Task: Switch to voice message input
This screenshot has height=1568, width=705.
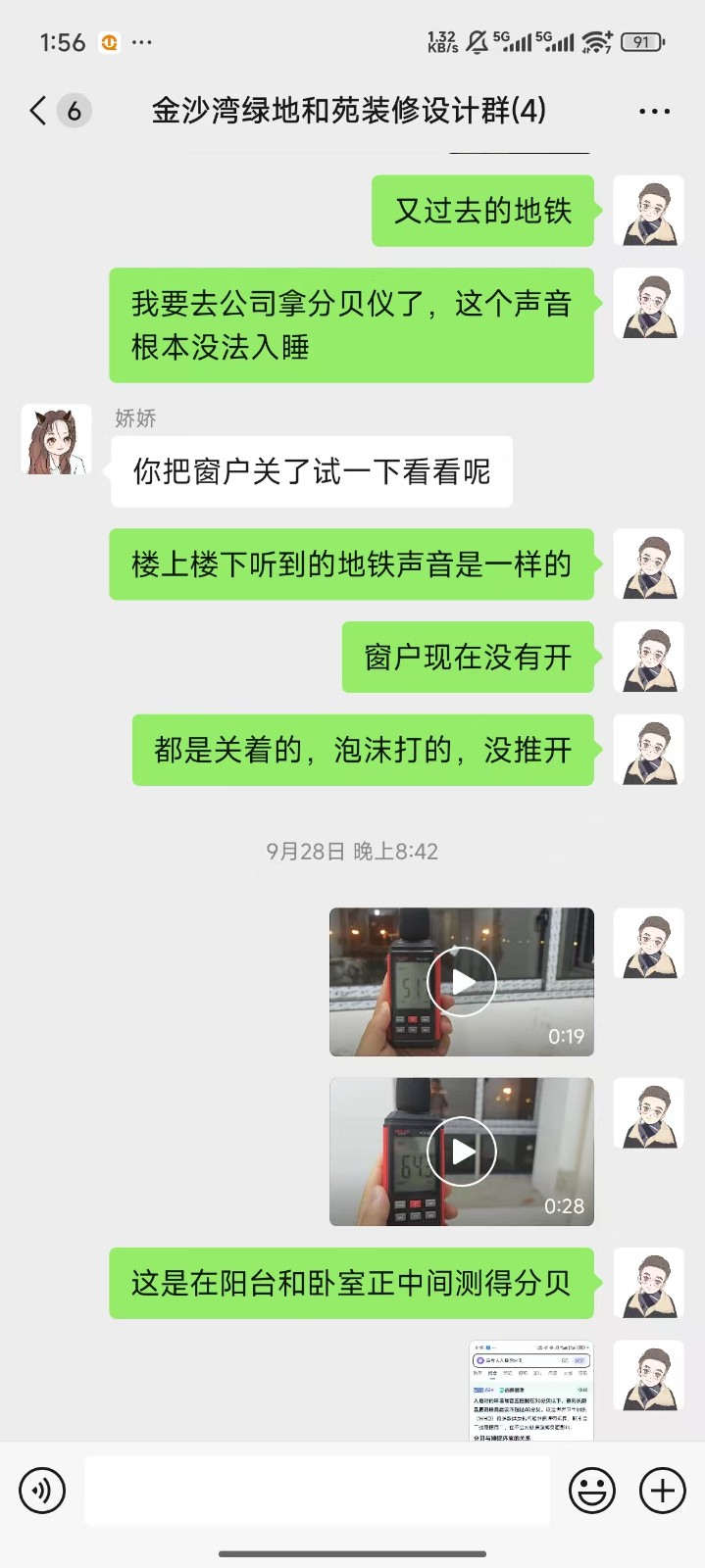Action: click(42, 1491)
